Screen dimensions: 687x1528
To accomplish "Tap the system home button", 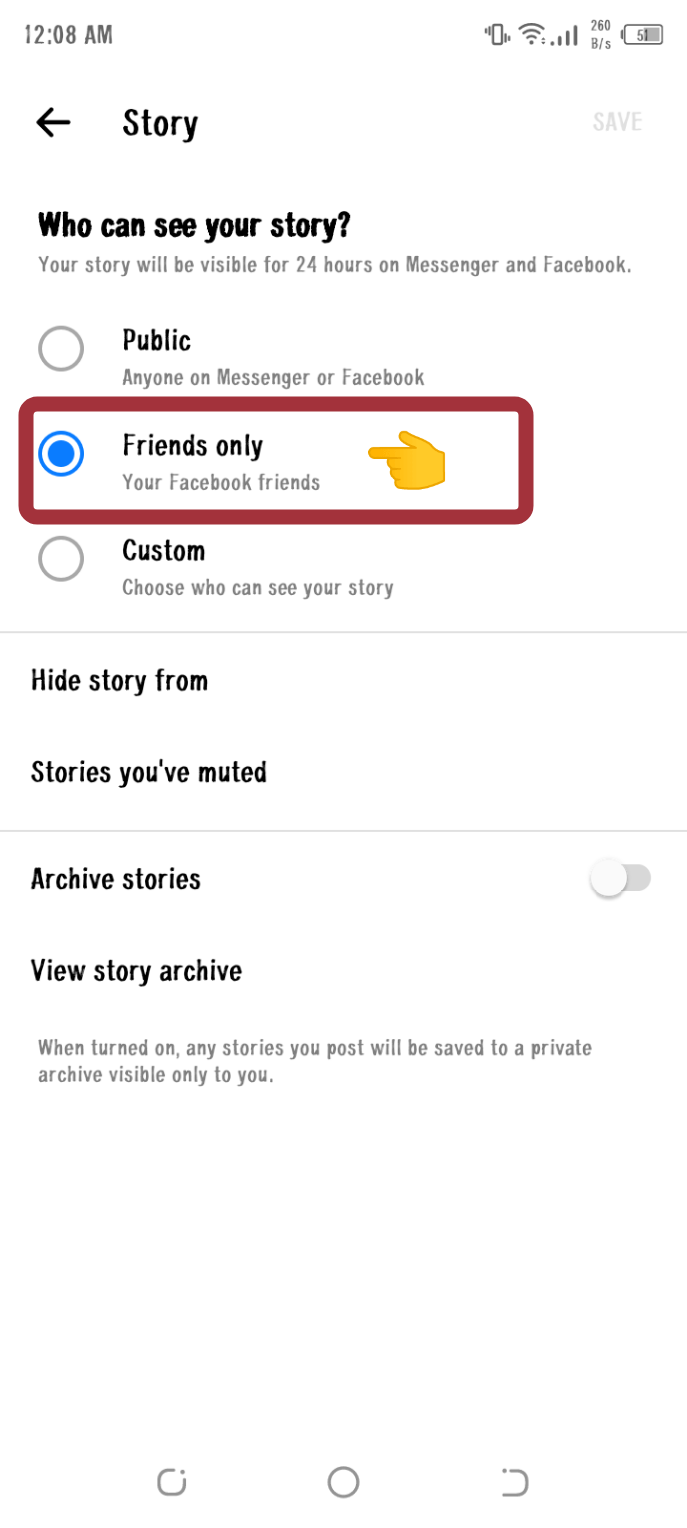I will pos(343,1482).
